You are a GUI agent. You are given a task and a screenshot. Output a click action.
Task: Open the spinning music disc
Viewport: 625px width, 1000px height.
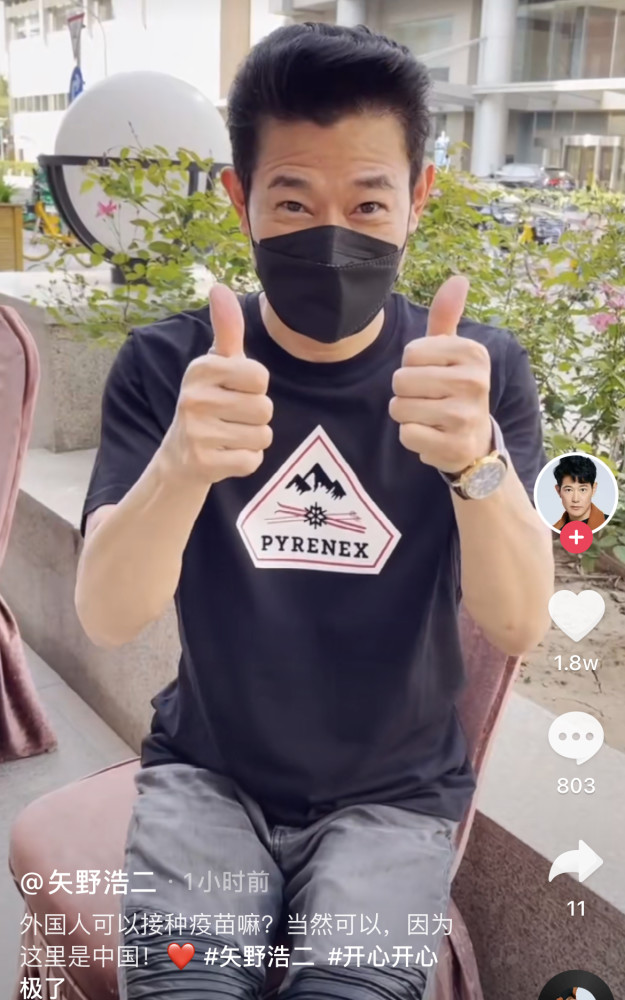[577, 990]
